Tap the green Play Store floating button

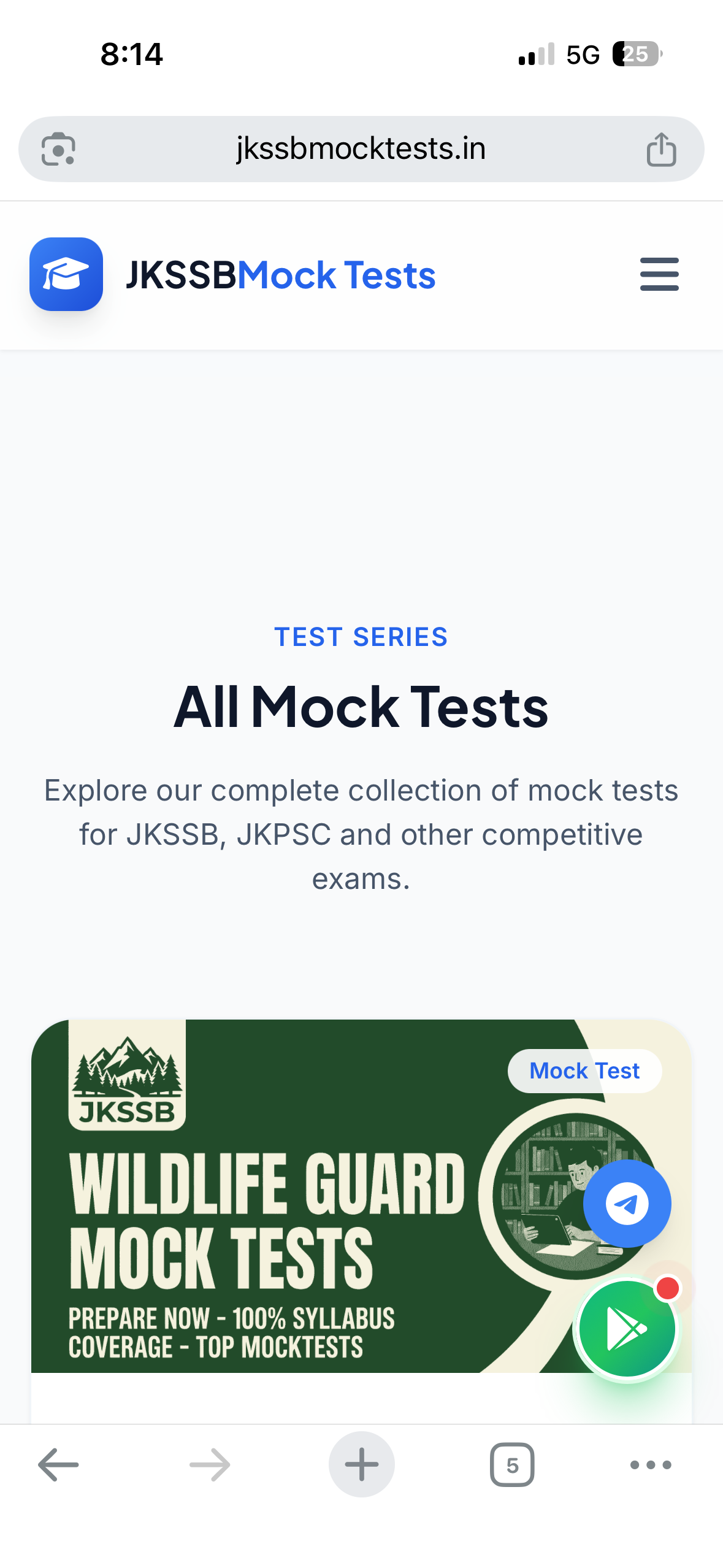[627, 1329]
